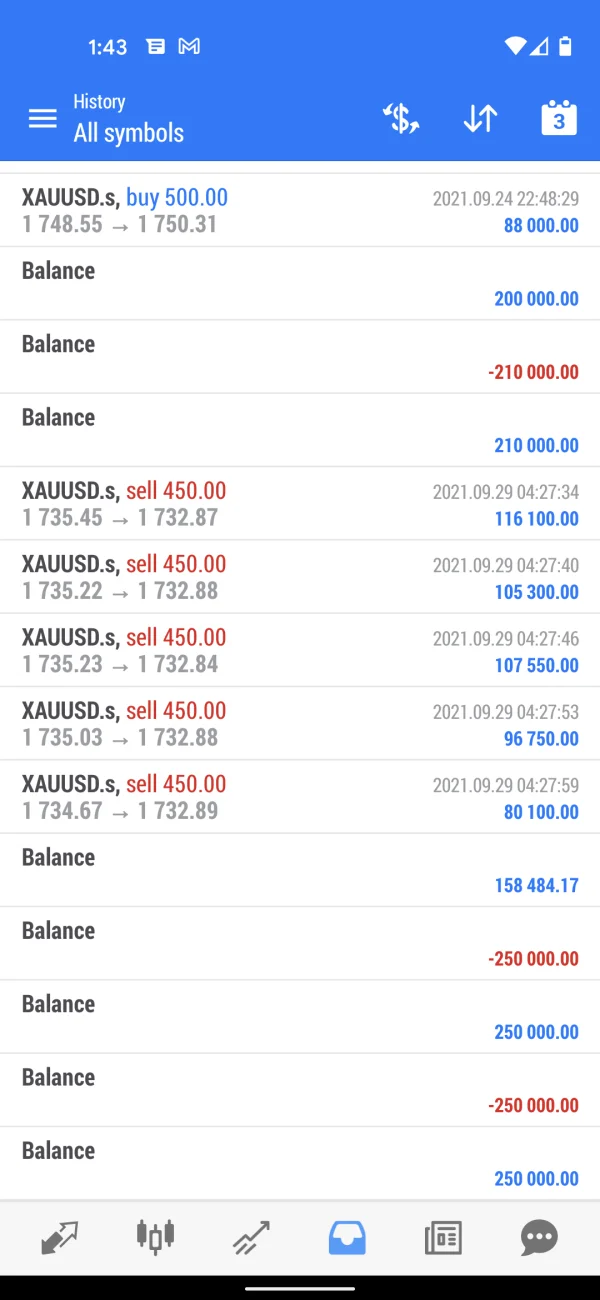Open the currency symbol filter
The width and height of the screenshot is (600, 1300).
coord(401,119)
